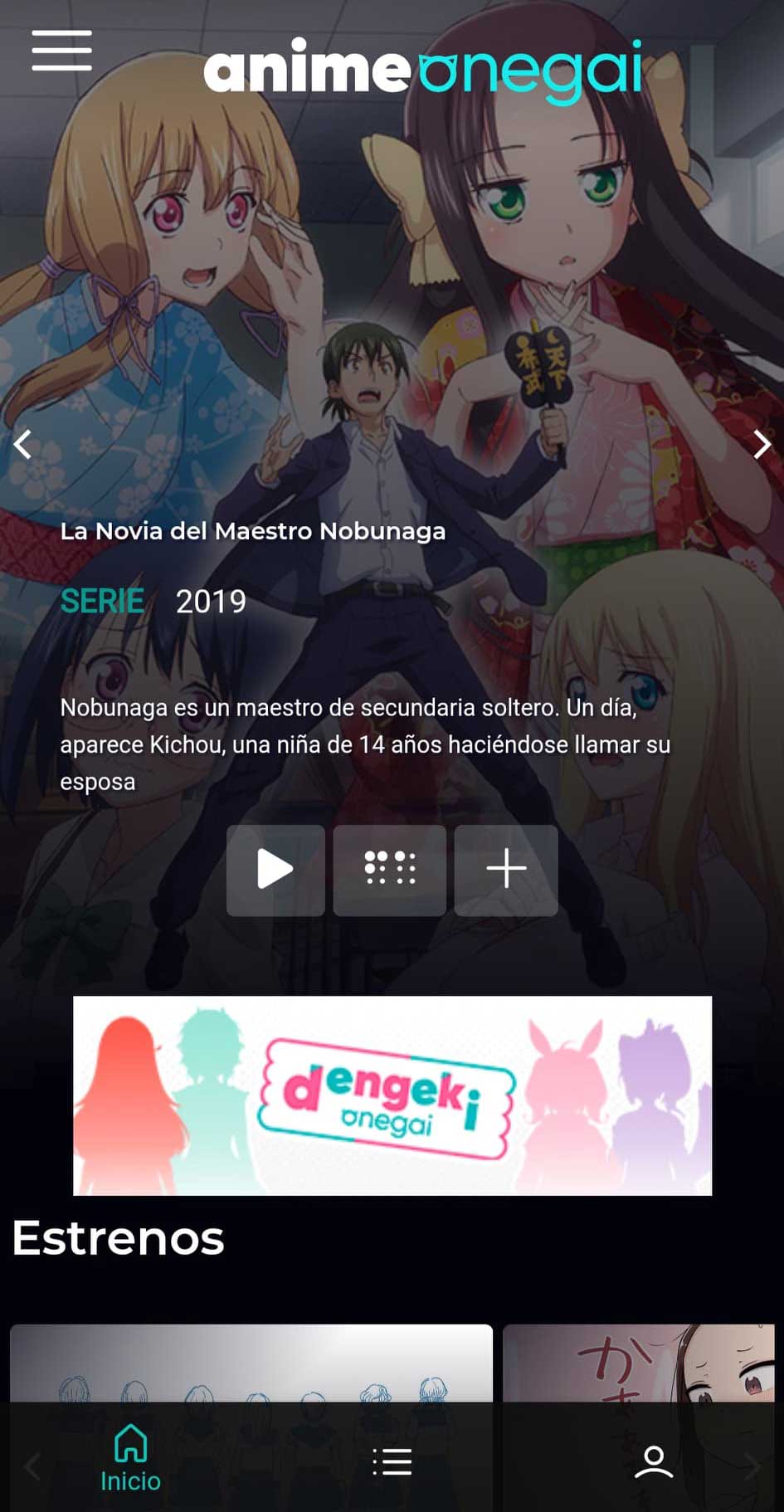Open the first Estrenos card
Viewport: 784px width, 1512px height.
pos(251,1363)
